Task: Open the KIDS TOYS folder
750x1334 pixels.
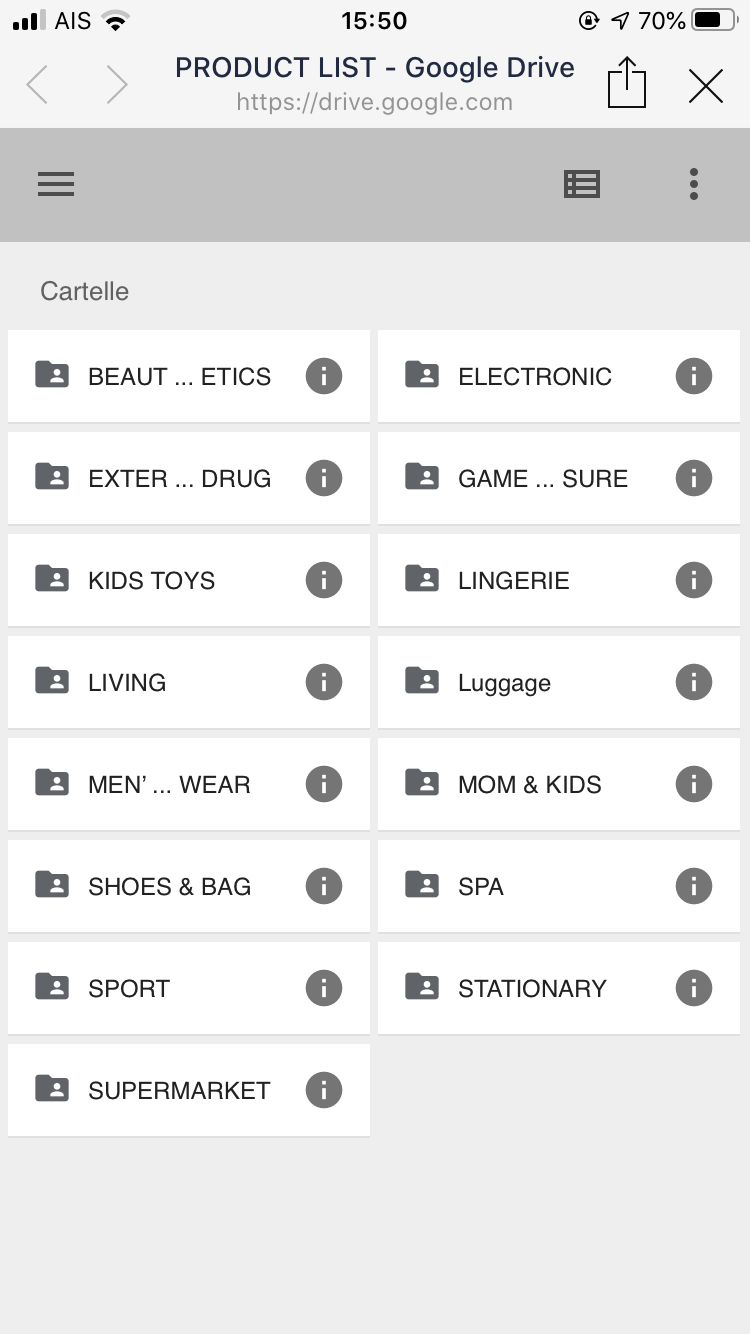Action: point(152,581)
